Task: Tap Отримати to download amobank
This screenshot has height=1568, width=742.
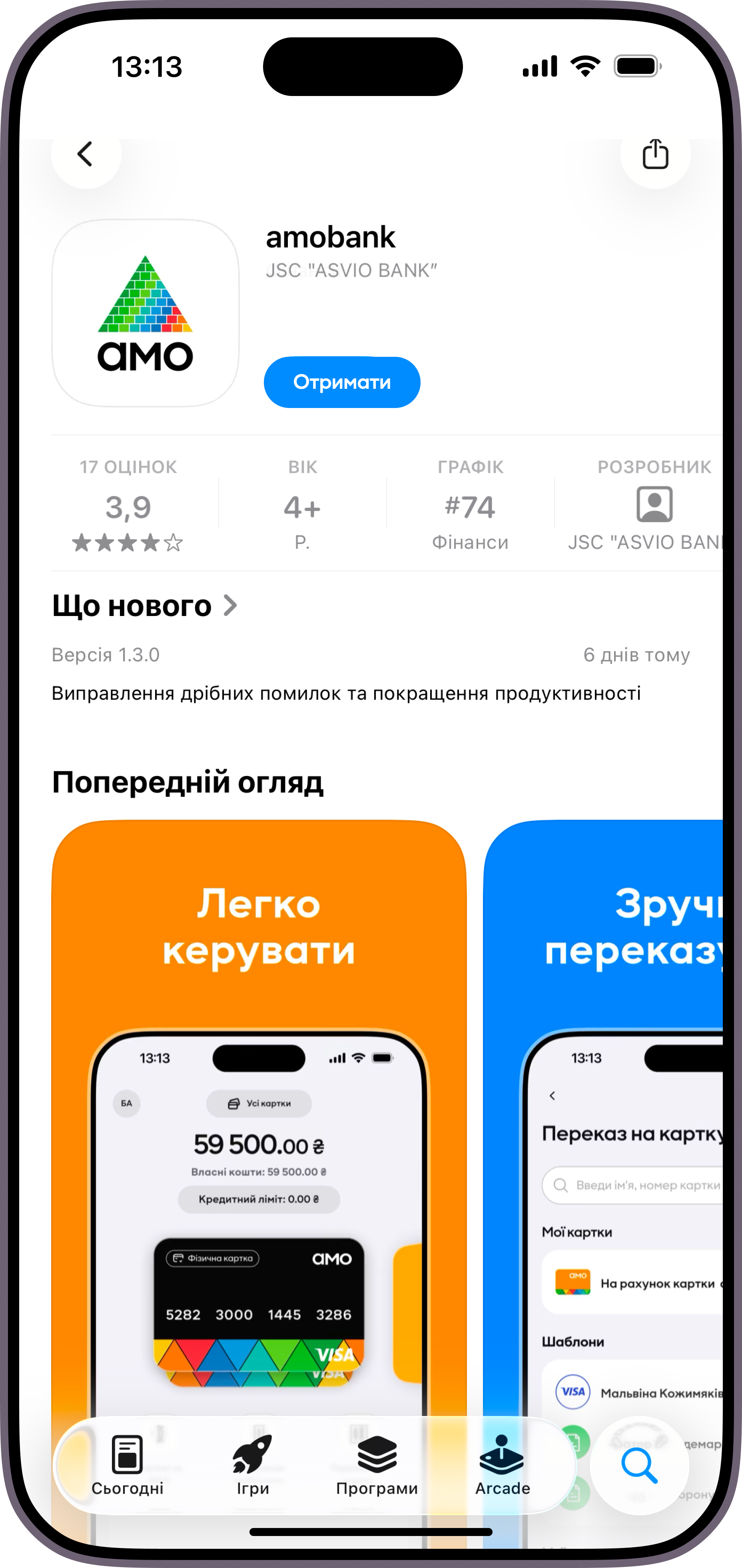Action: (x=342, y=382)
